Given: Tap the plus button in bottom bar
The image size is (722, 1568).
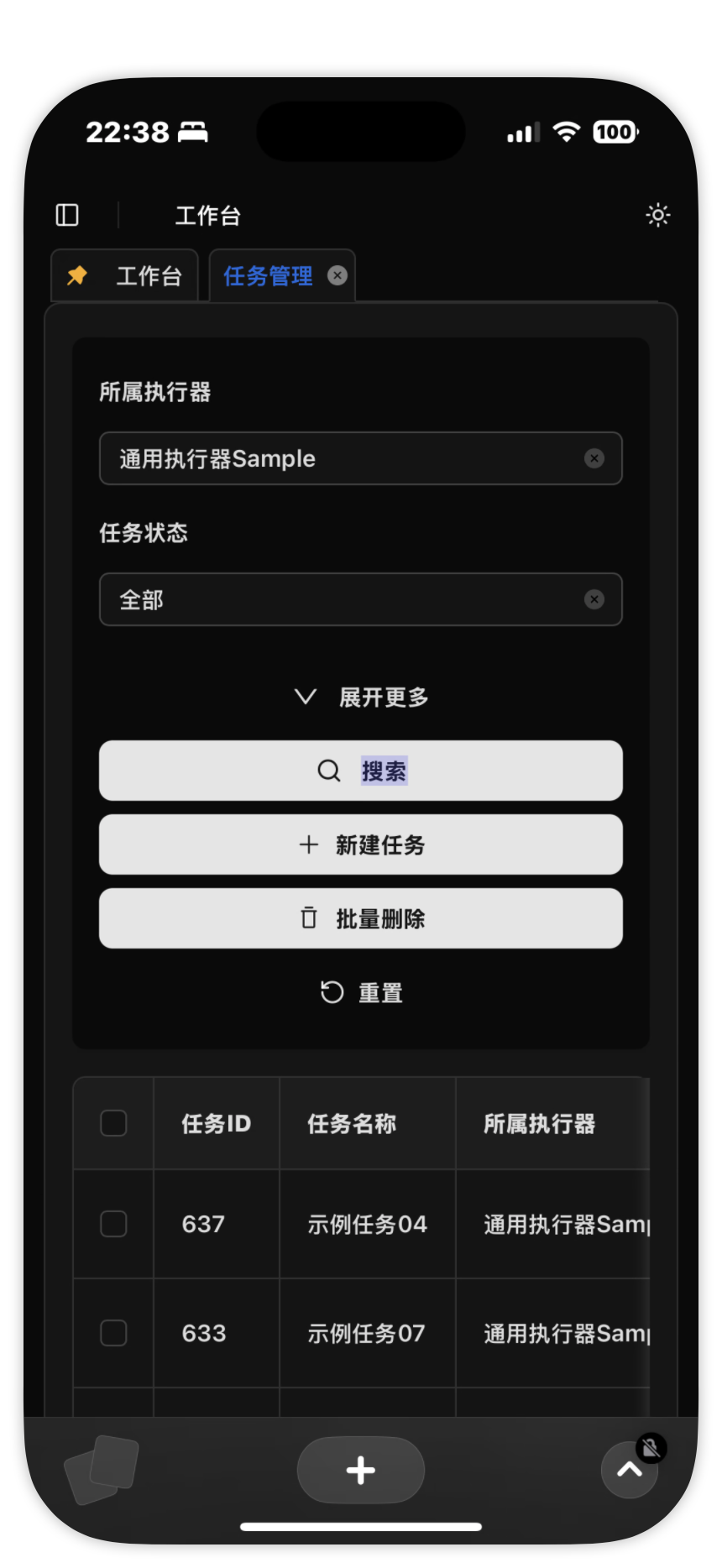Looking at the screenshot, I should point(361,1470).
